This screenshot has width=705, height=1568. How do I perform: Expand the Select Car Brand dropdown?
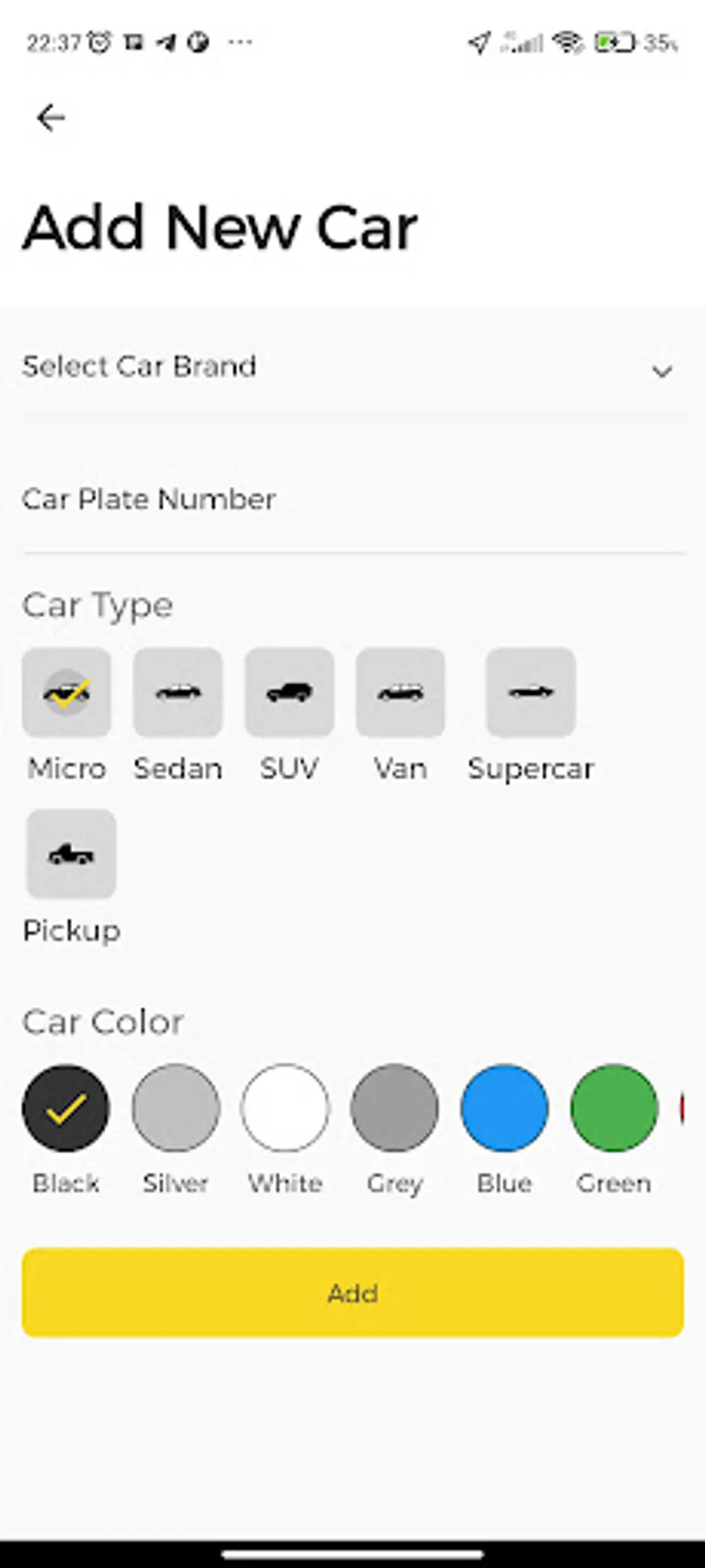[x=352, y=368]
